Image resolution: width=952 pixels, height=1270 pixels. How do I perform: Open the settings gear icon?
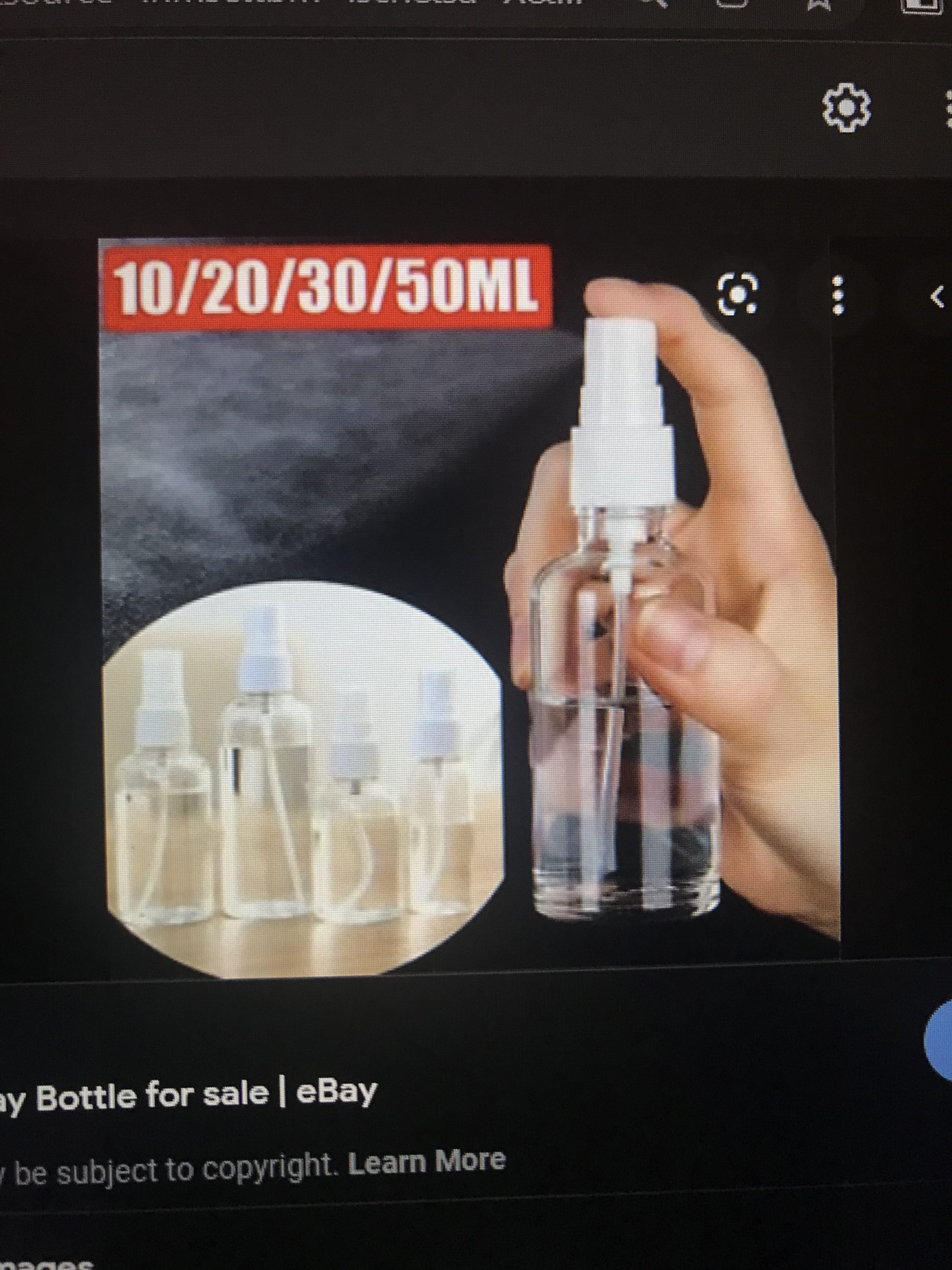click(846, 107)
